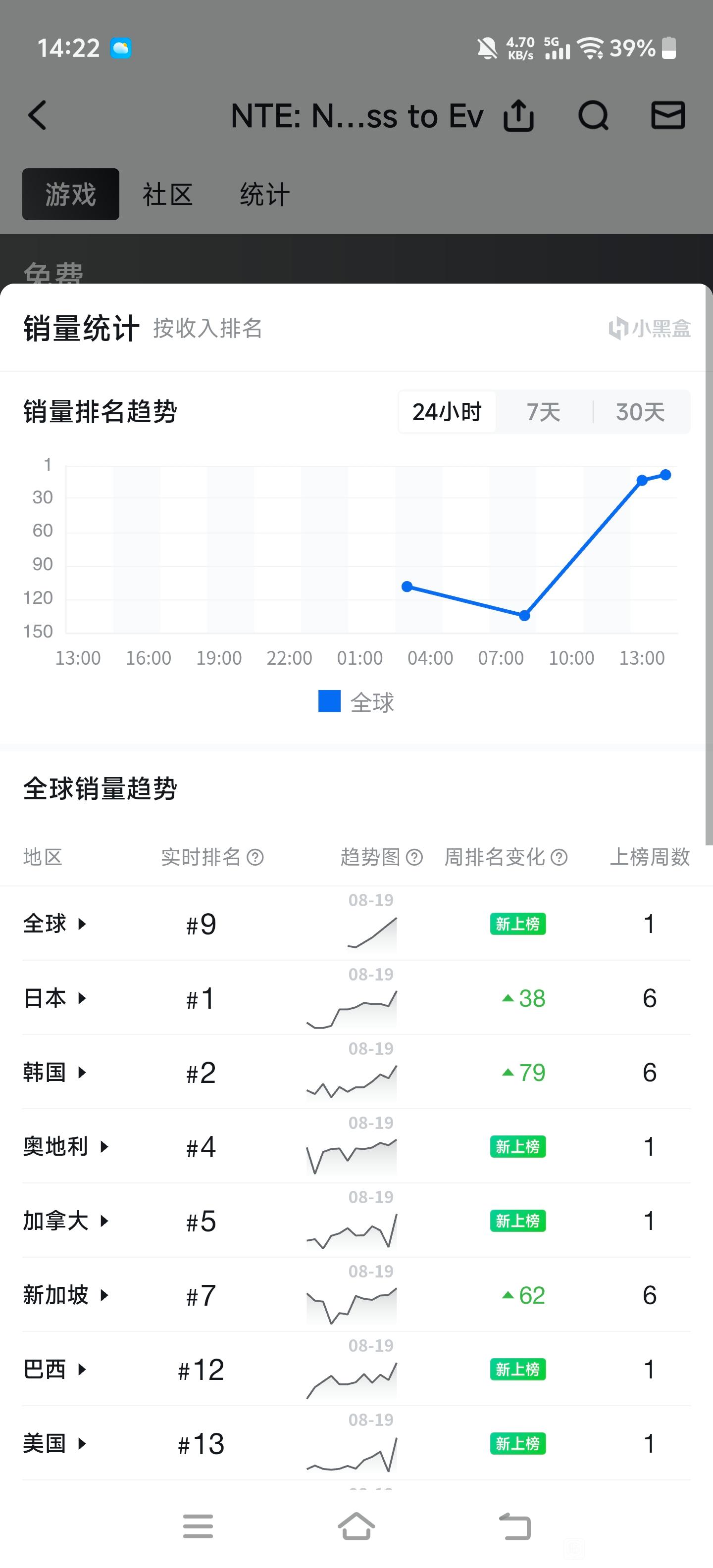The width and height of the screenshot is (713, 1568).
Task: Switch to the 统计 tab
Action: pos(264,195)
